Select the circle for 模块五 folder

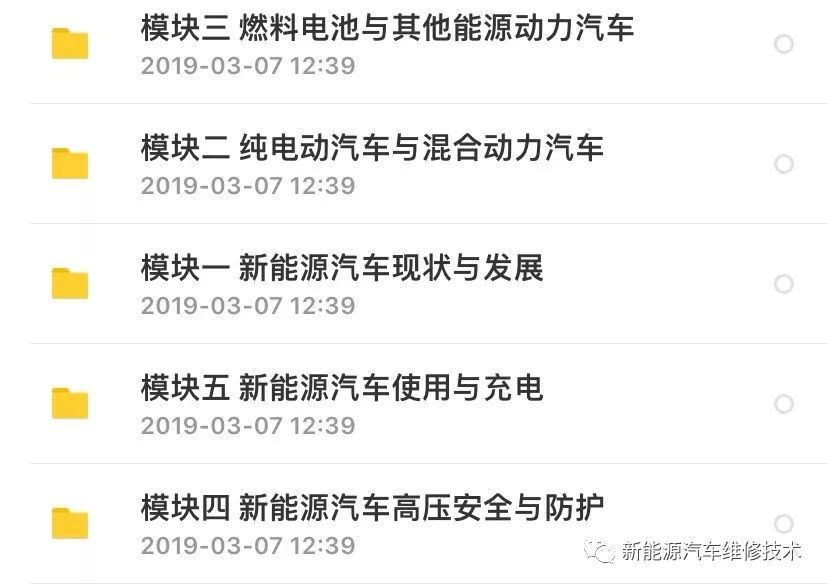click(784, 404)
